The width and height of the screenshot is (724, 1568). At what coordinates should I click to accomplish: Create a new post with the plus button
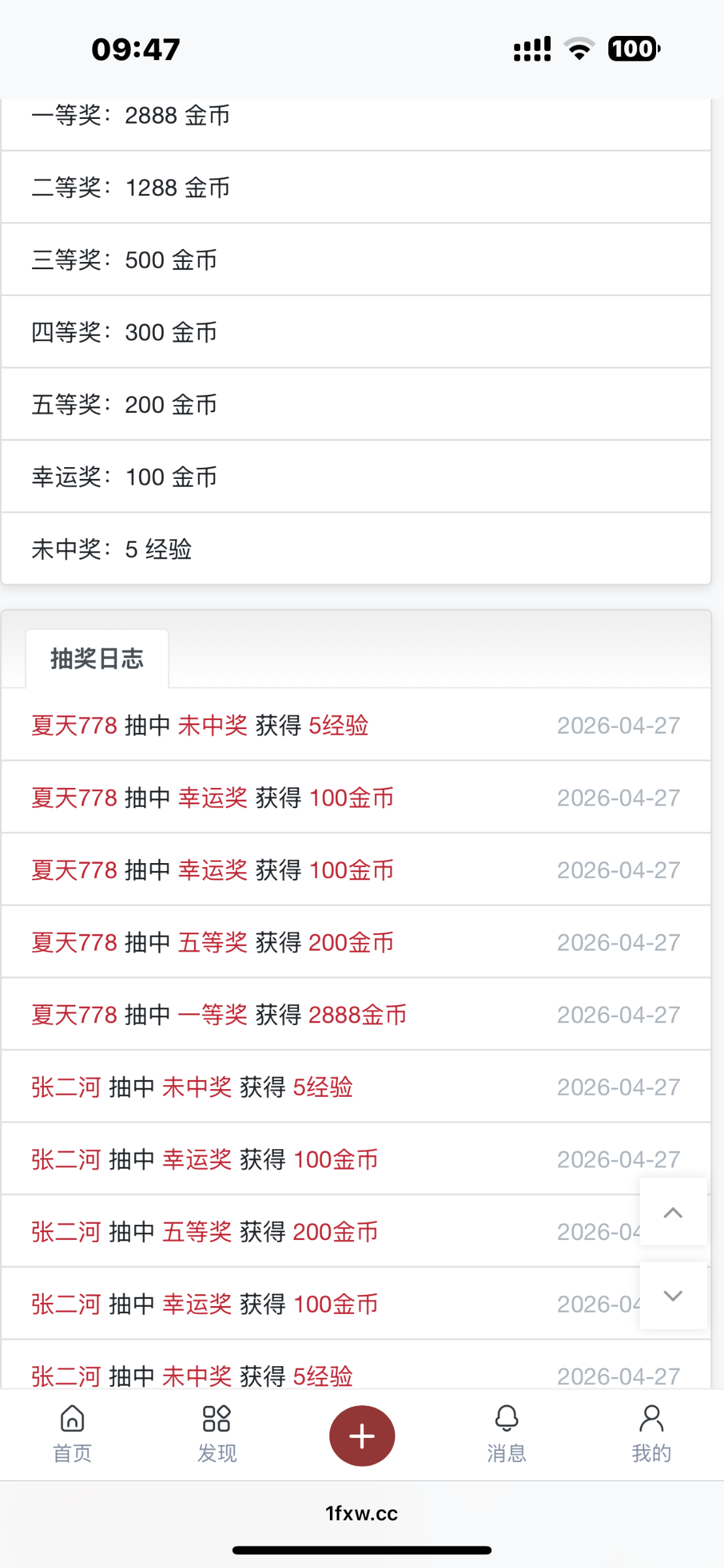click(x=362, y=1435)
